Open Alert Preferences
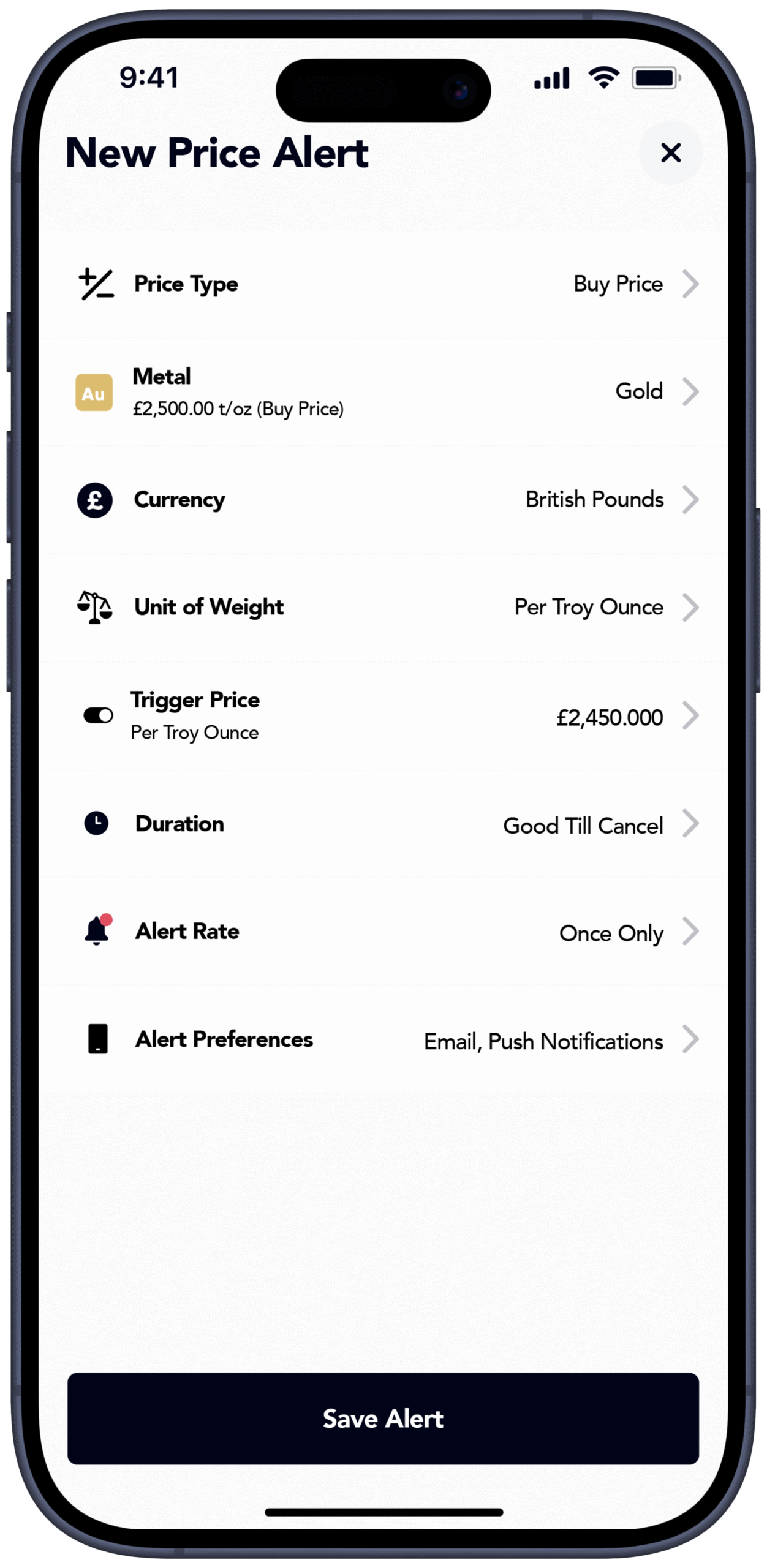This screenshot has height=1568, width=767. point(383,1040)
